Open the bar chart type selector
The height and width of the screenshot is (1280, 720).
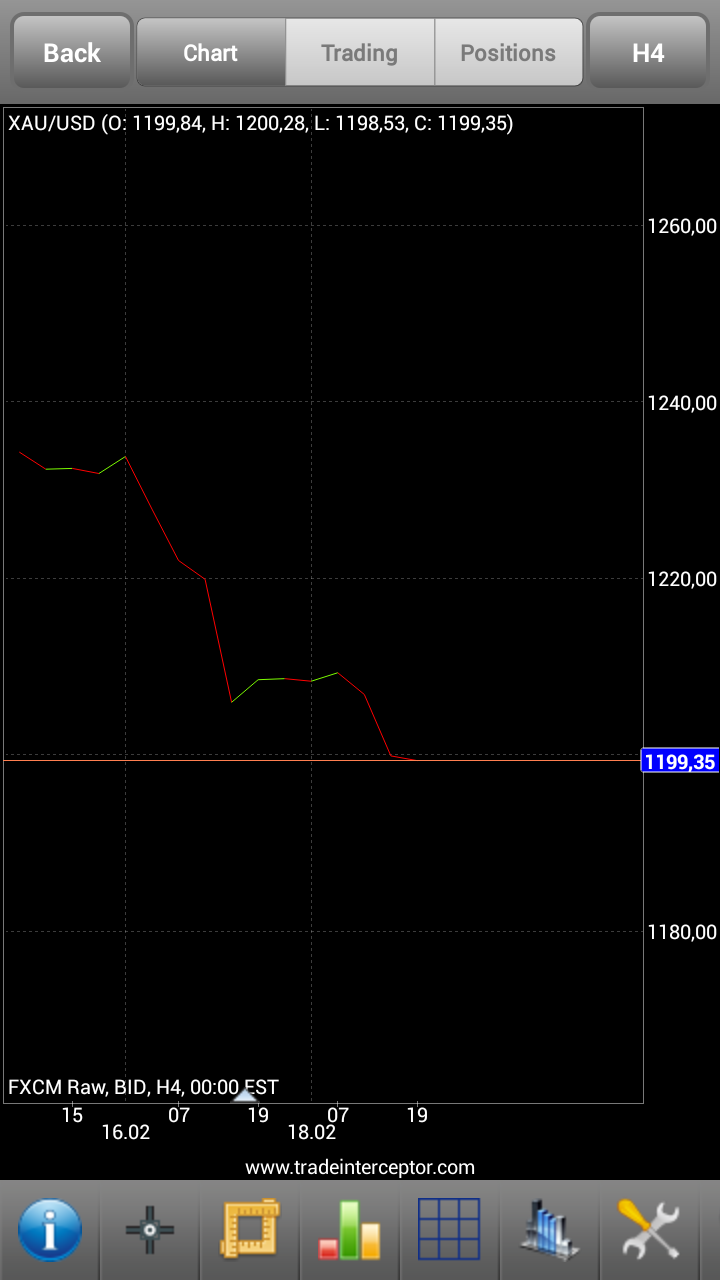coord(350,1229)
